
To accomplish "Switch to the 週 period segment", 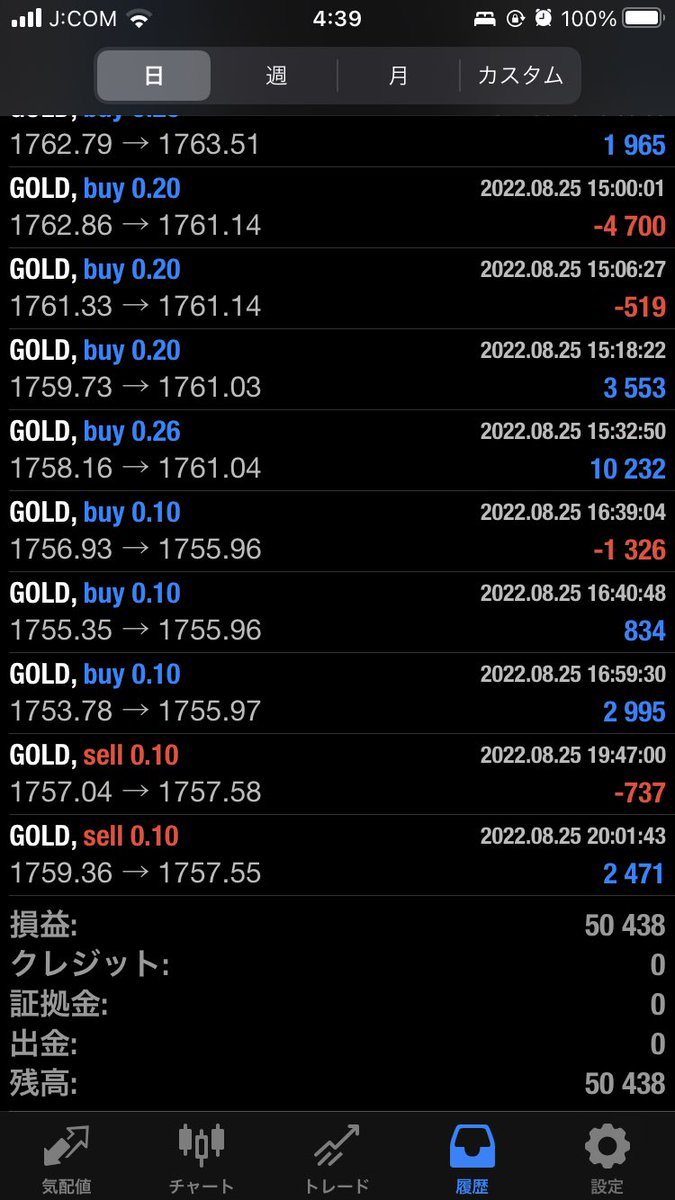I will (x=276, y=76).
